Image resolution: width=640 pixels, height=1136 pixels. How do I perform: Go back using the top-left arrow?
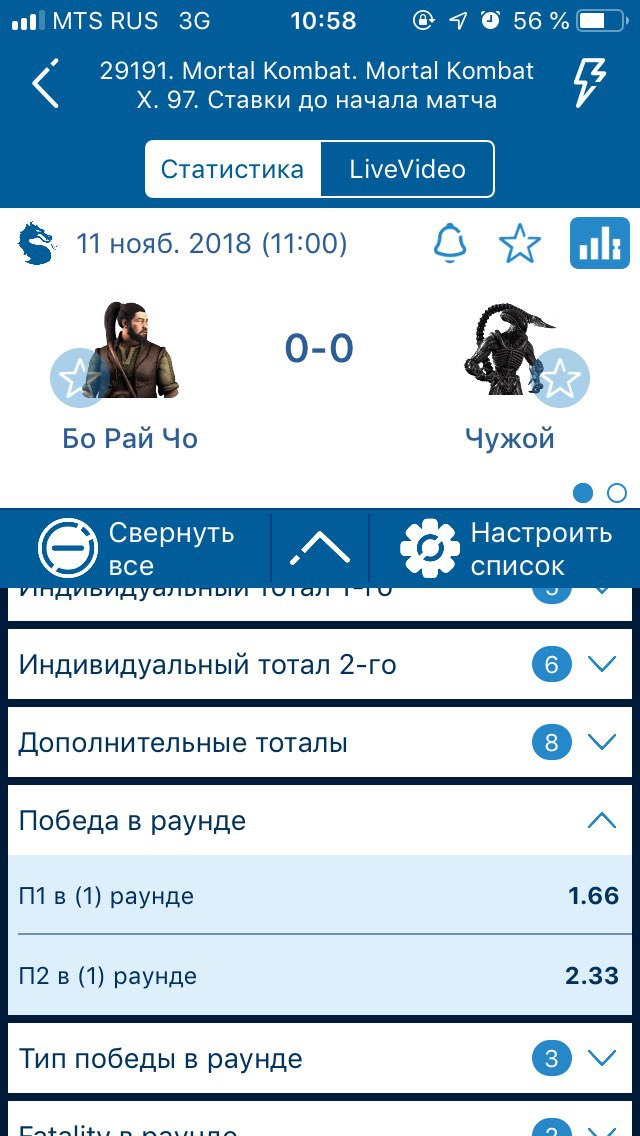45,83
